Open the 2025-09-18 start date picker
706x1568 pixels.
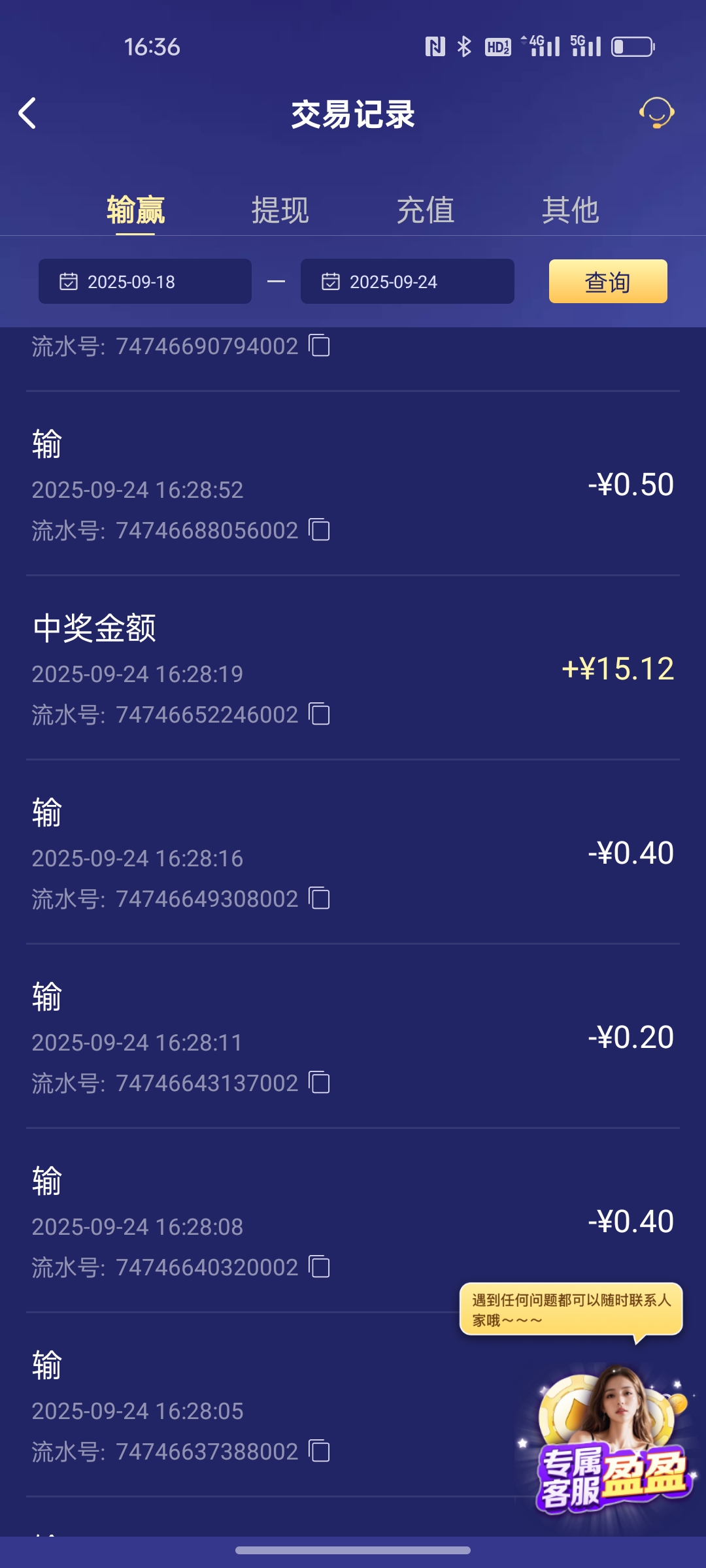[x=144, y=281]
